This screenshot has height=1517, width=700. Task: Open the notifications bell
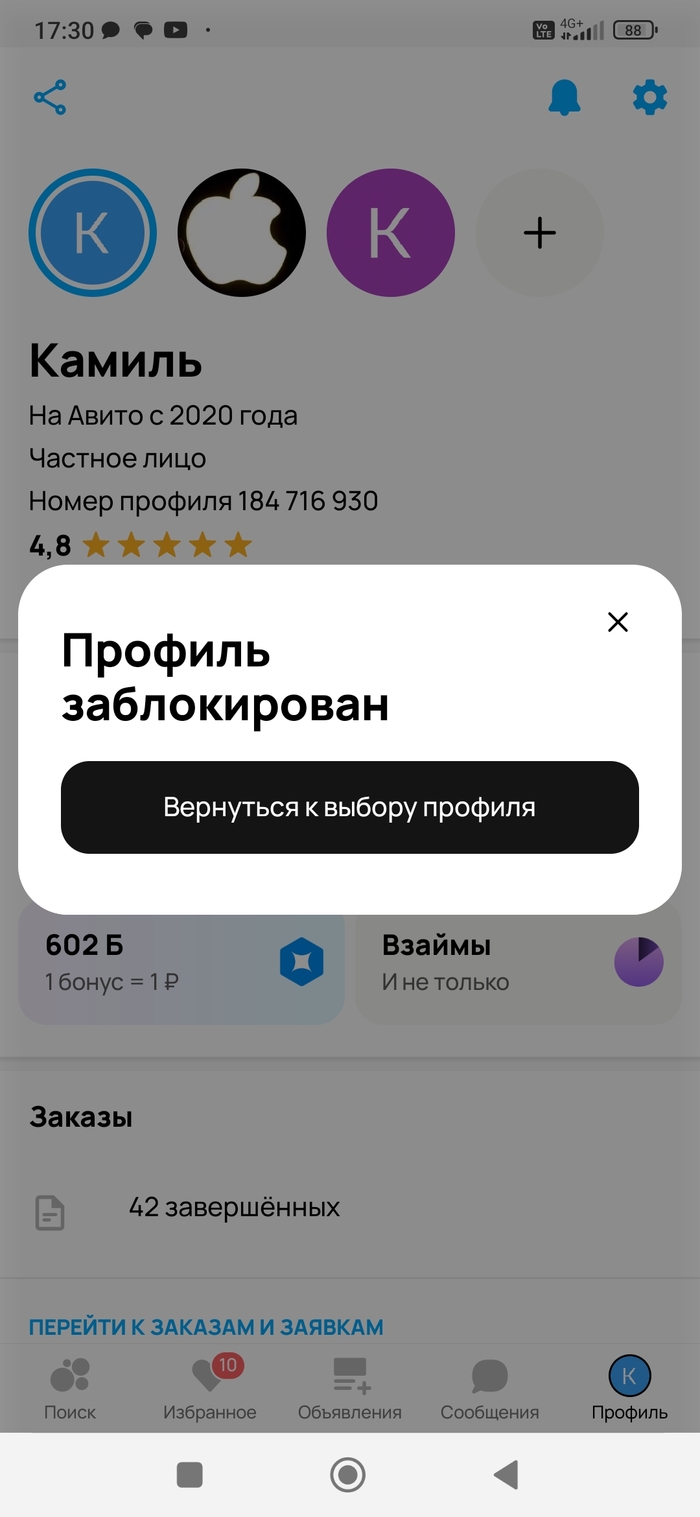pyautogui.click(x=564, y=97)
